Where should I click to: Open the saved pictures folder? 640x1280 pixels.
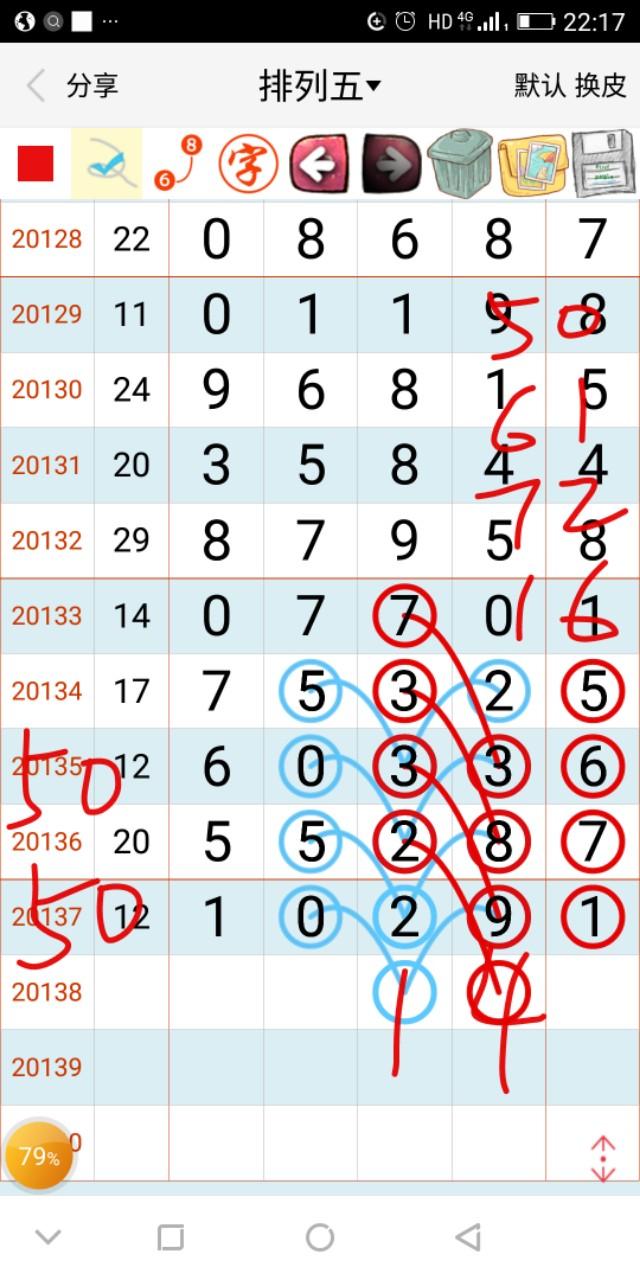(531, 163)
